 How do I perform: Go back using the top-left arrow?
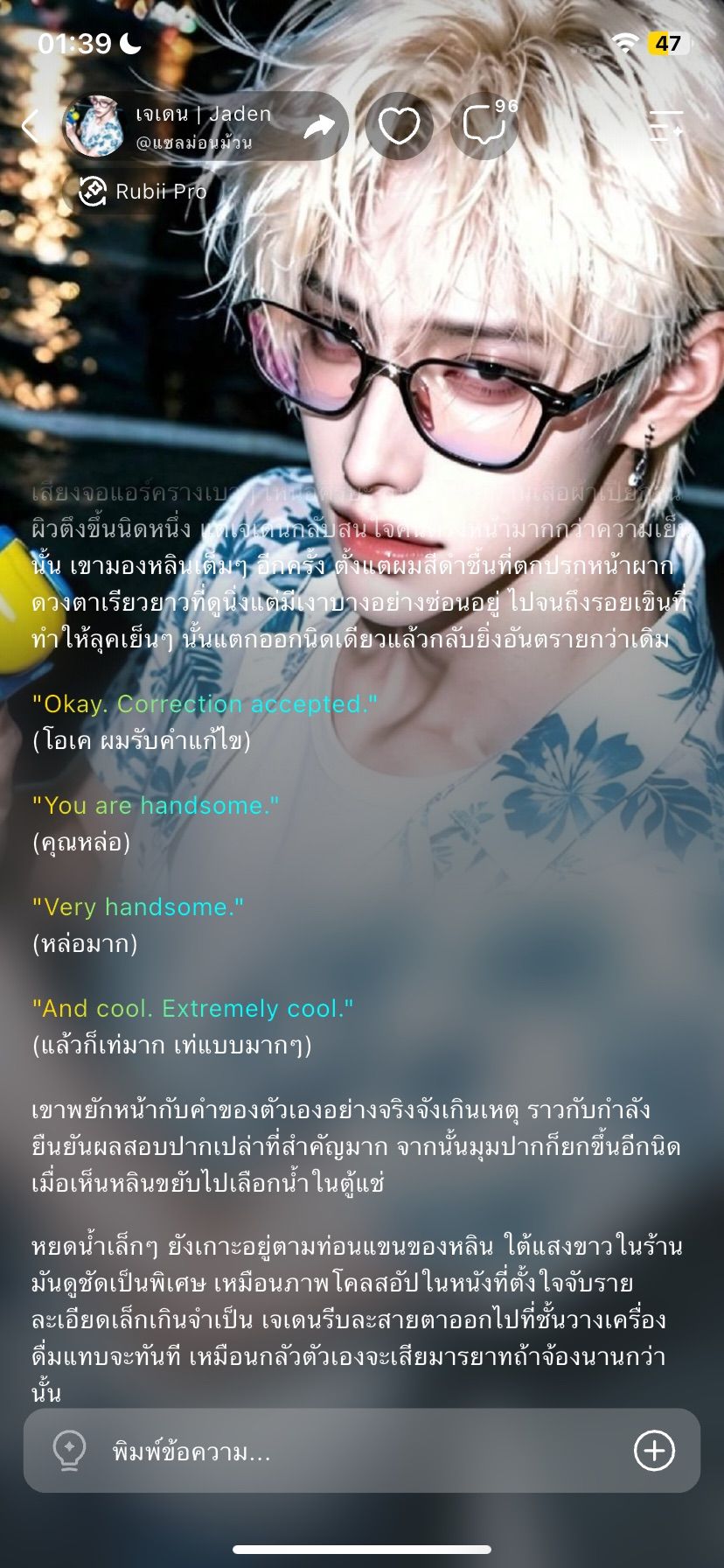pyautogui.click(x=30, y=126)
